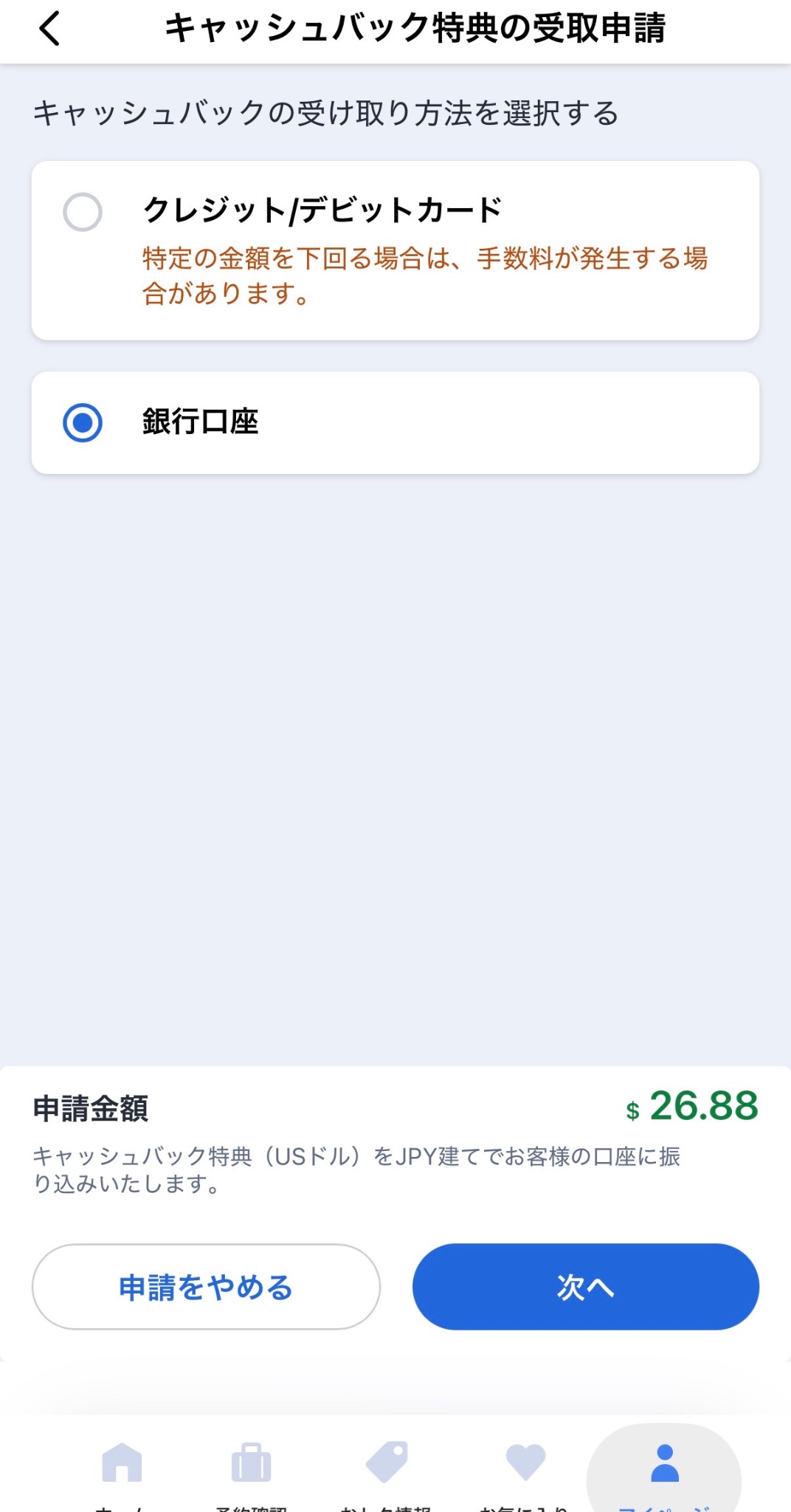The height and width of the screenshot is (1512, 791).
Task: Open the お気に入り tab label
Action: point(524,1506)
